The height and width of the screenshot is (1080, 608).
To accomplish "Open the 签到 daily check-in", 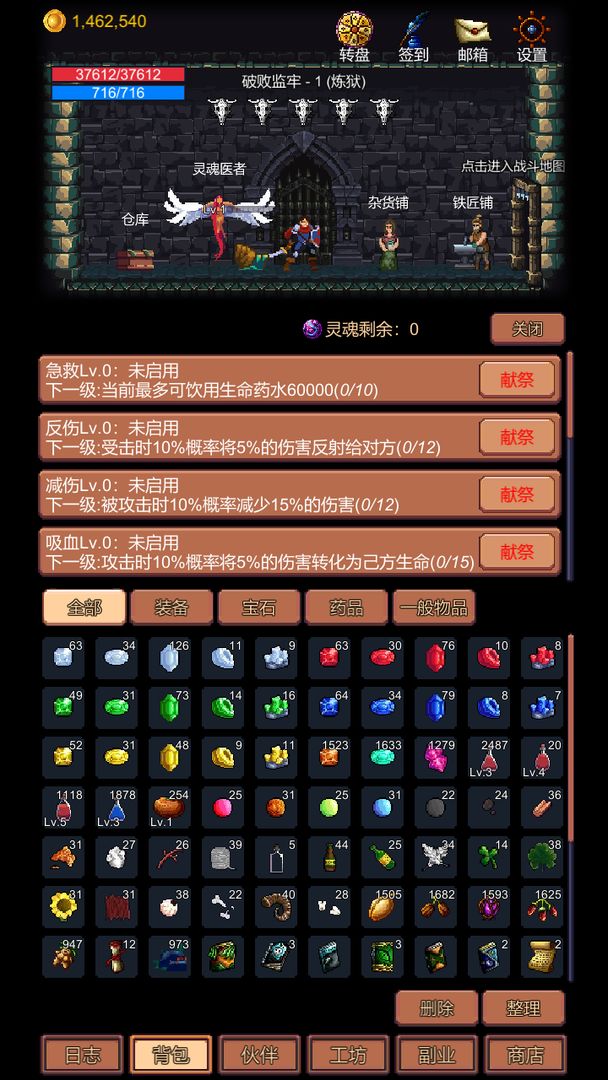I will 413,37.
